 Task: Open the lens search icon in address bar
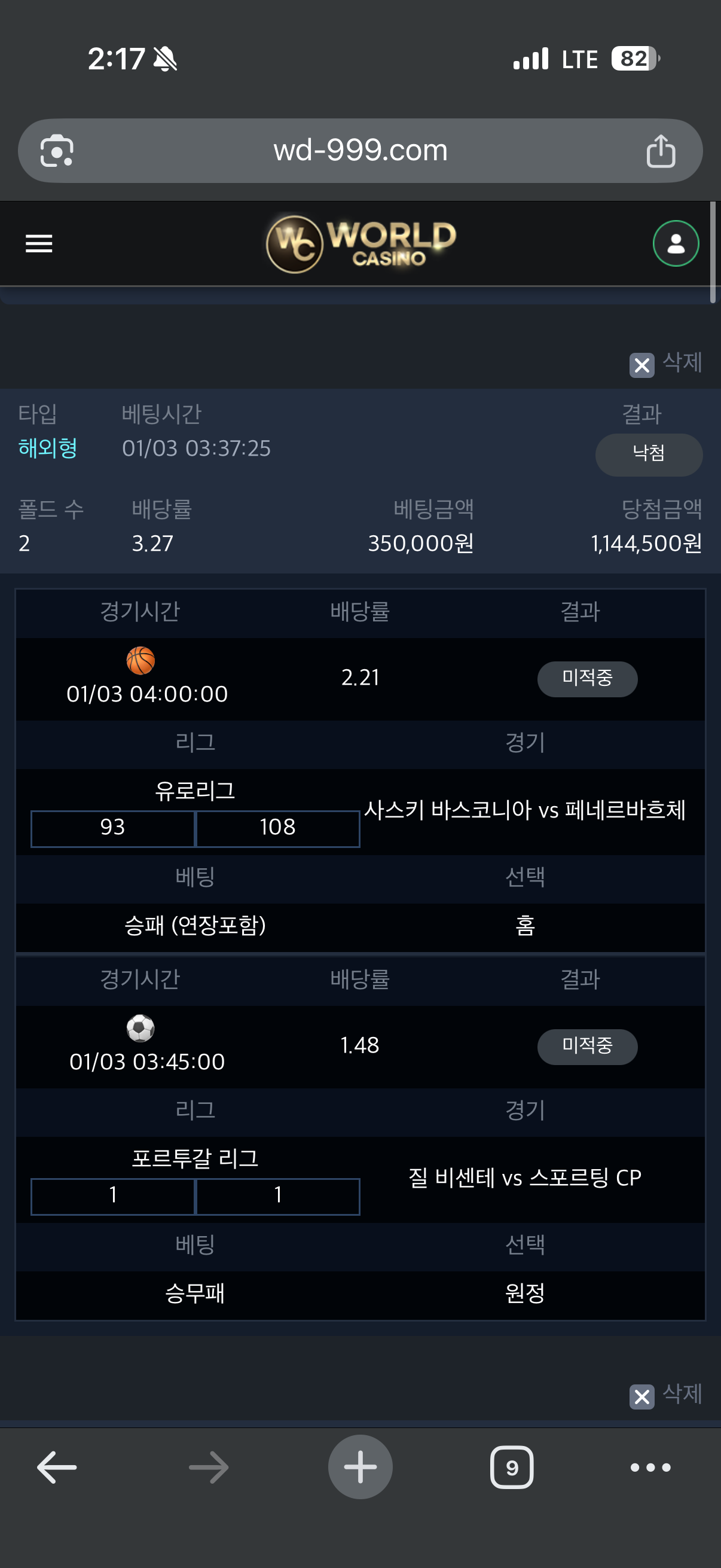57,150
